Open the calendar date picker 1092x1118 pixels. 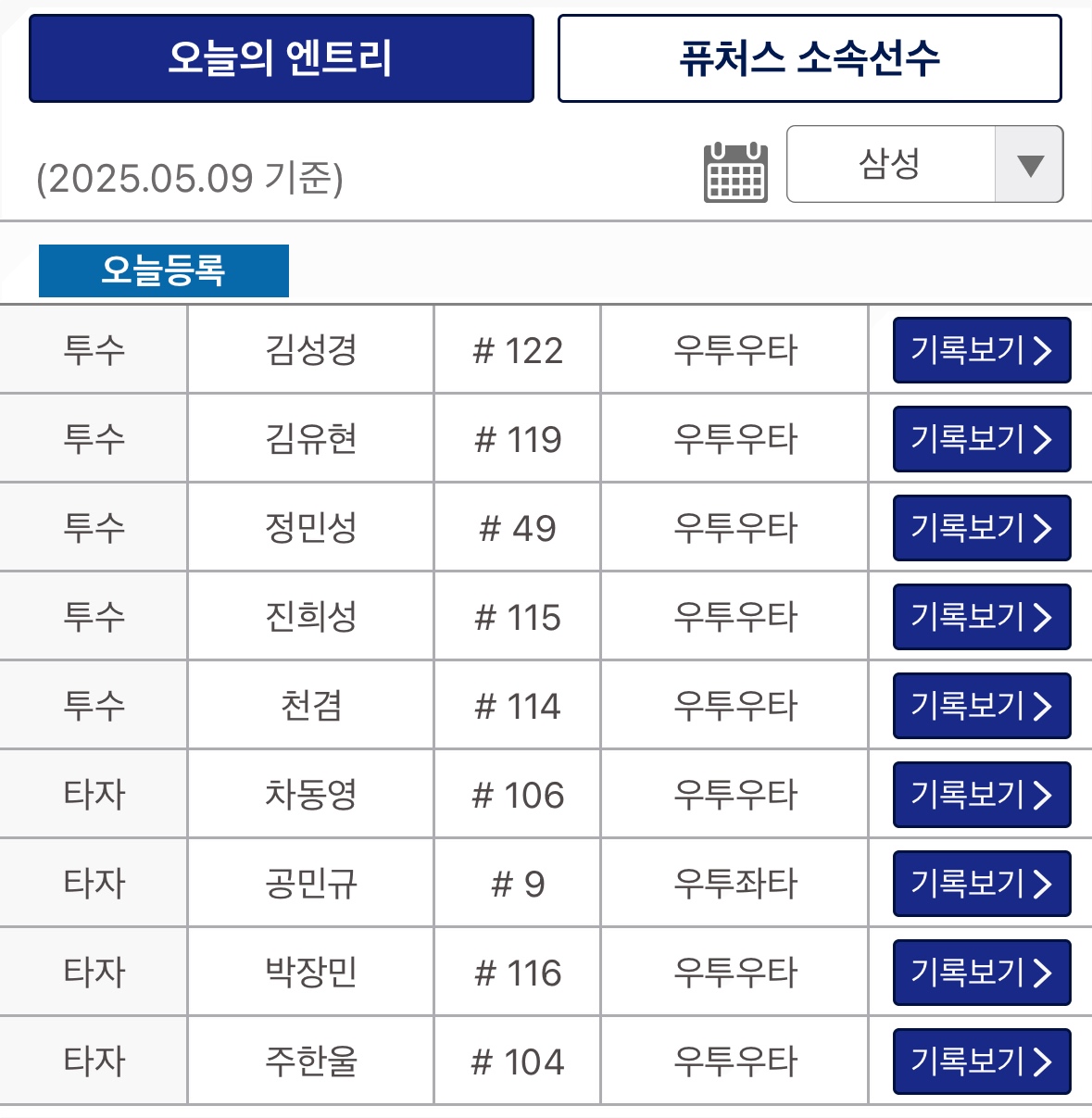click(x=735, y=172)
